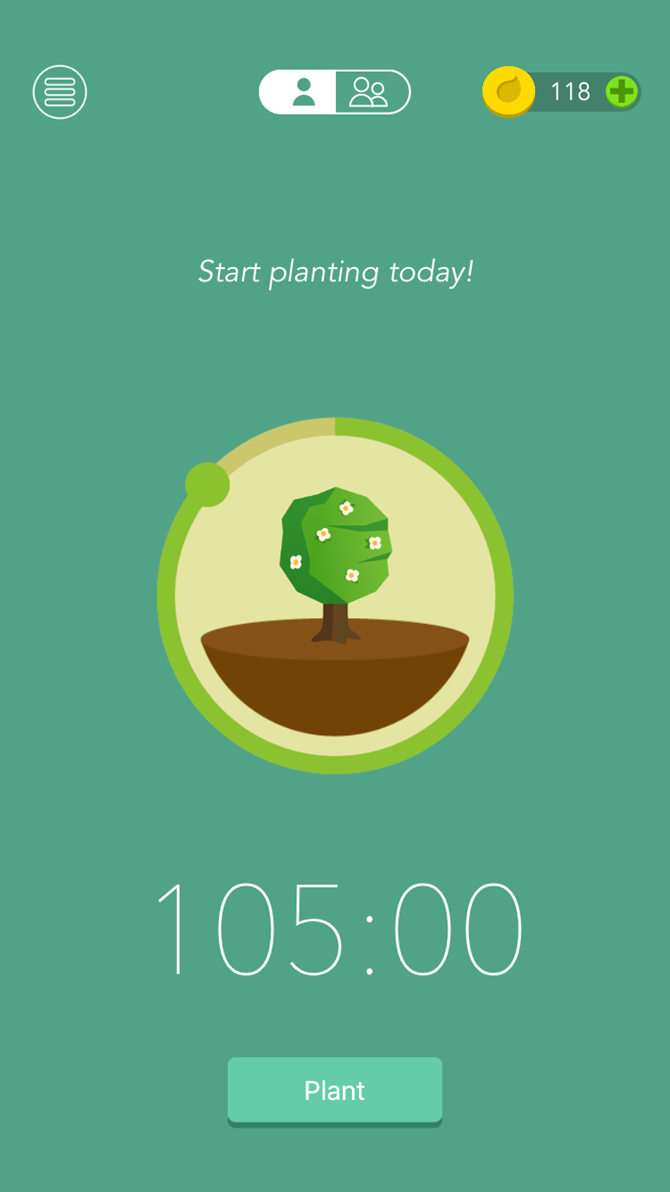The height and width of the screenshot is (1192, 670).
Task: Tap the Plant button
Action: tap(334, 1090)
